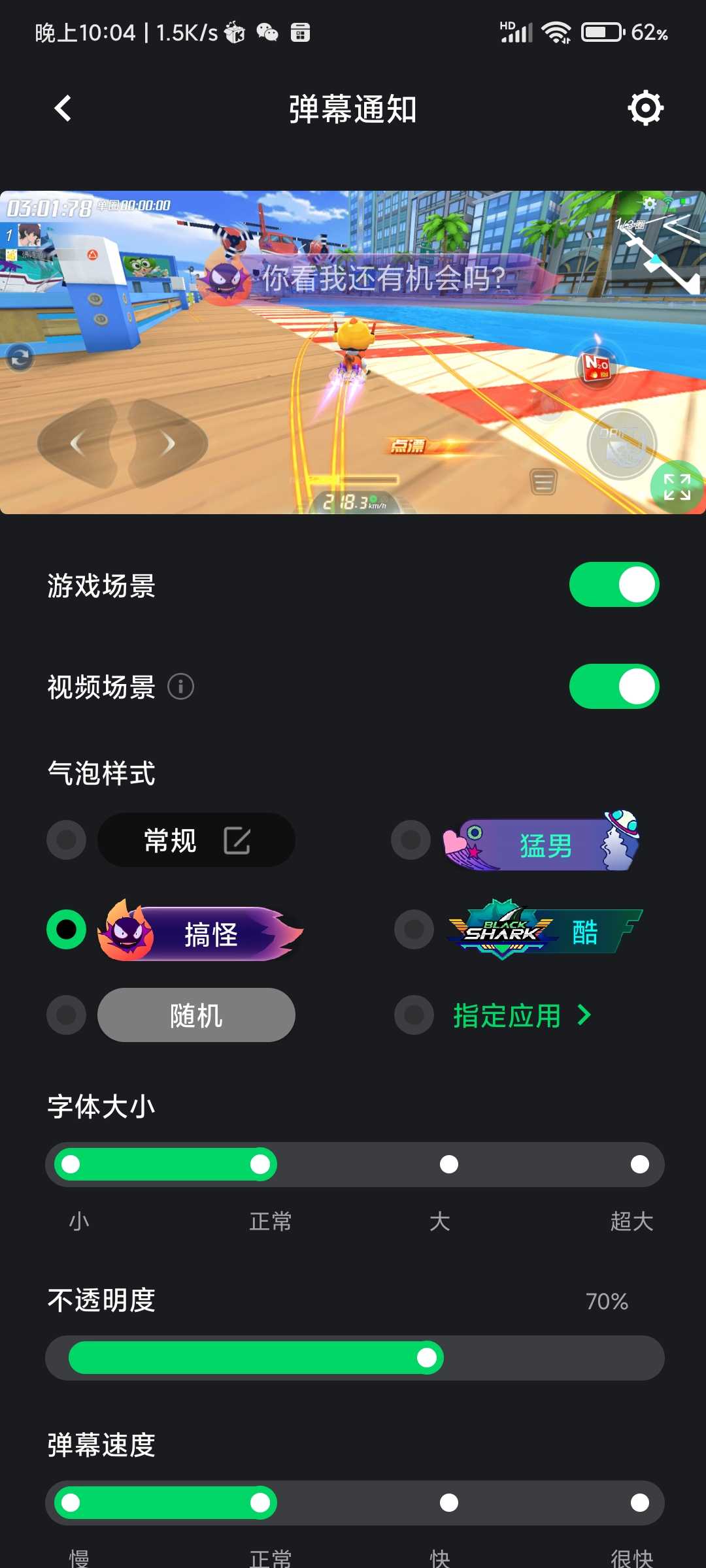Pick the 搞怪 bubble style
The width and height of the screenshot is (706, 1568).
pos(67,929)
